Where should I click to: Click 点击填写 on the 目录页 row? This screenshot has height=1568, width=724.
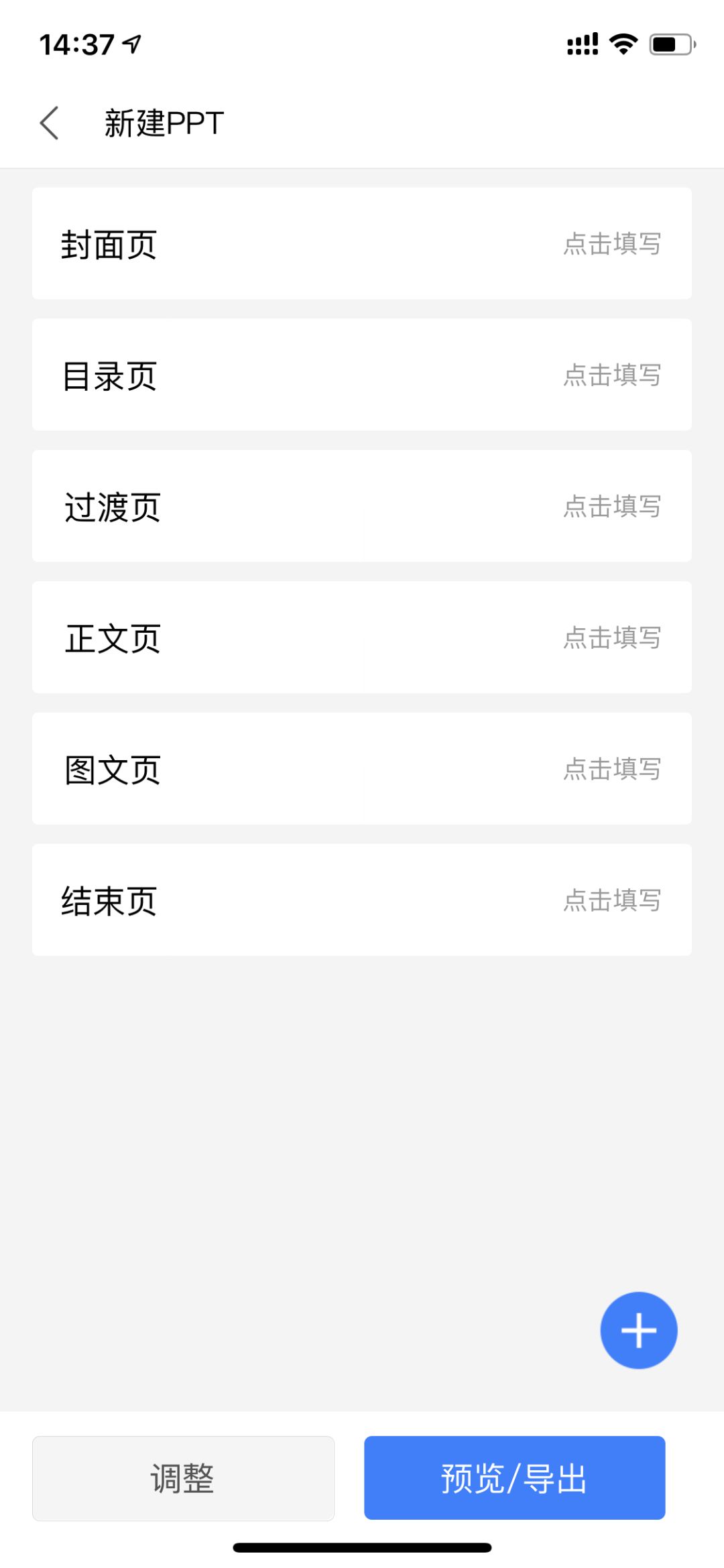pos(611,375)
